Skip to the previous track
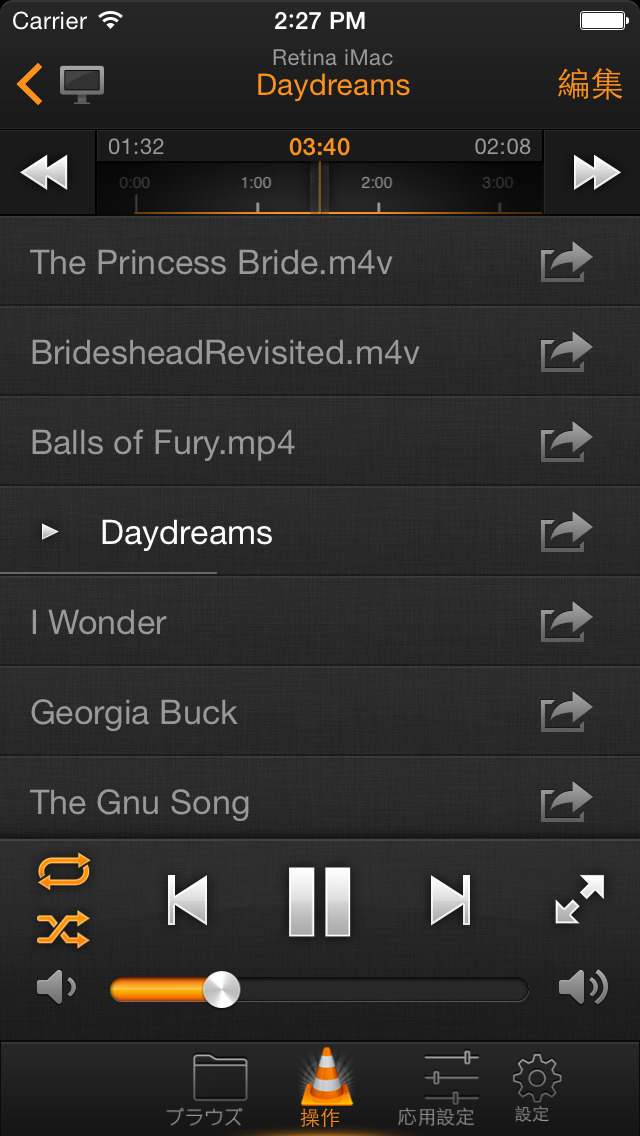Viewport: 640px width, 1136px height. 188,900
